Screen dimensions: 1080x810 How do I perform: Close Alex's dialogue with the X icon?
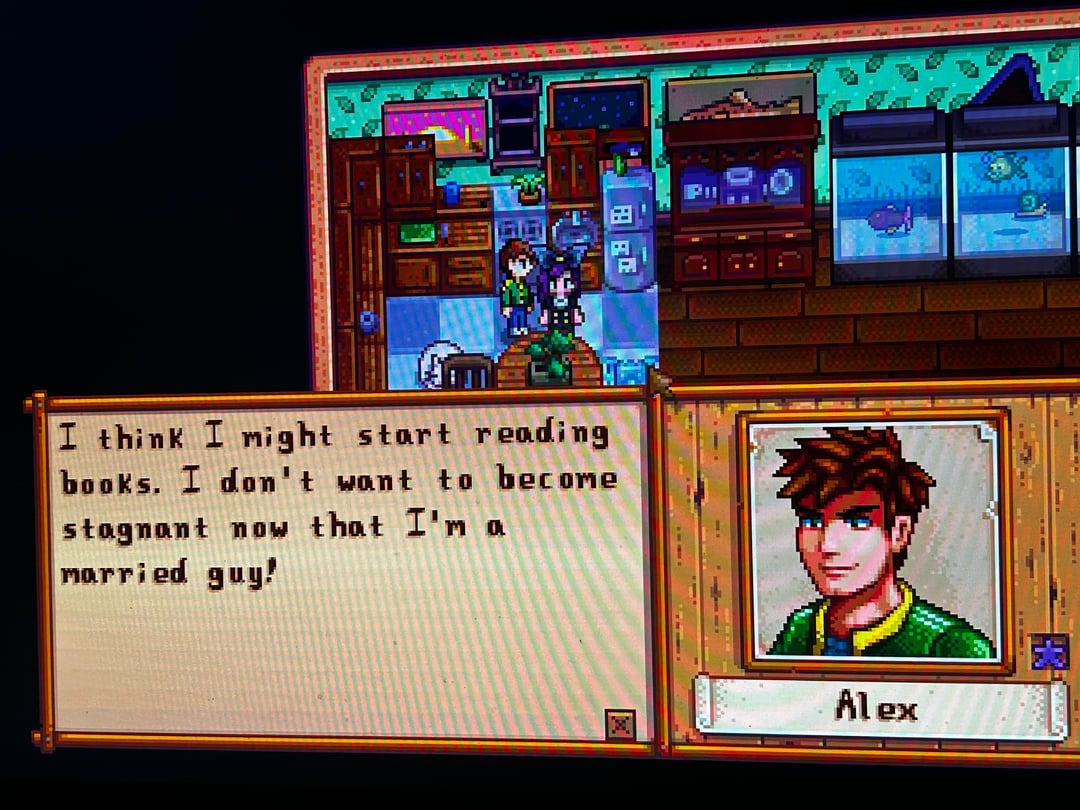pos(620,723)
